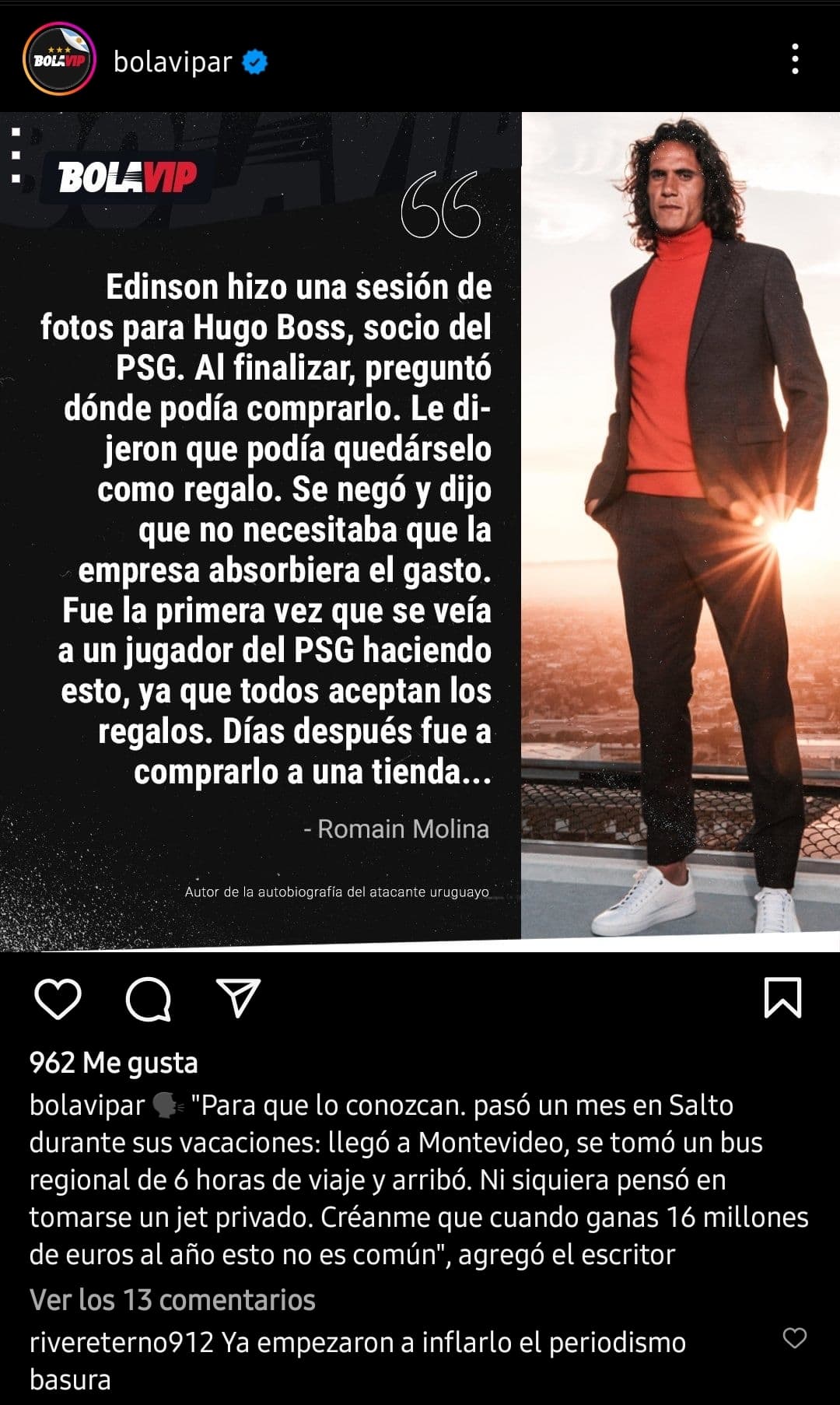
Task: Comment on this post
Action: click(149, 999)
